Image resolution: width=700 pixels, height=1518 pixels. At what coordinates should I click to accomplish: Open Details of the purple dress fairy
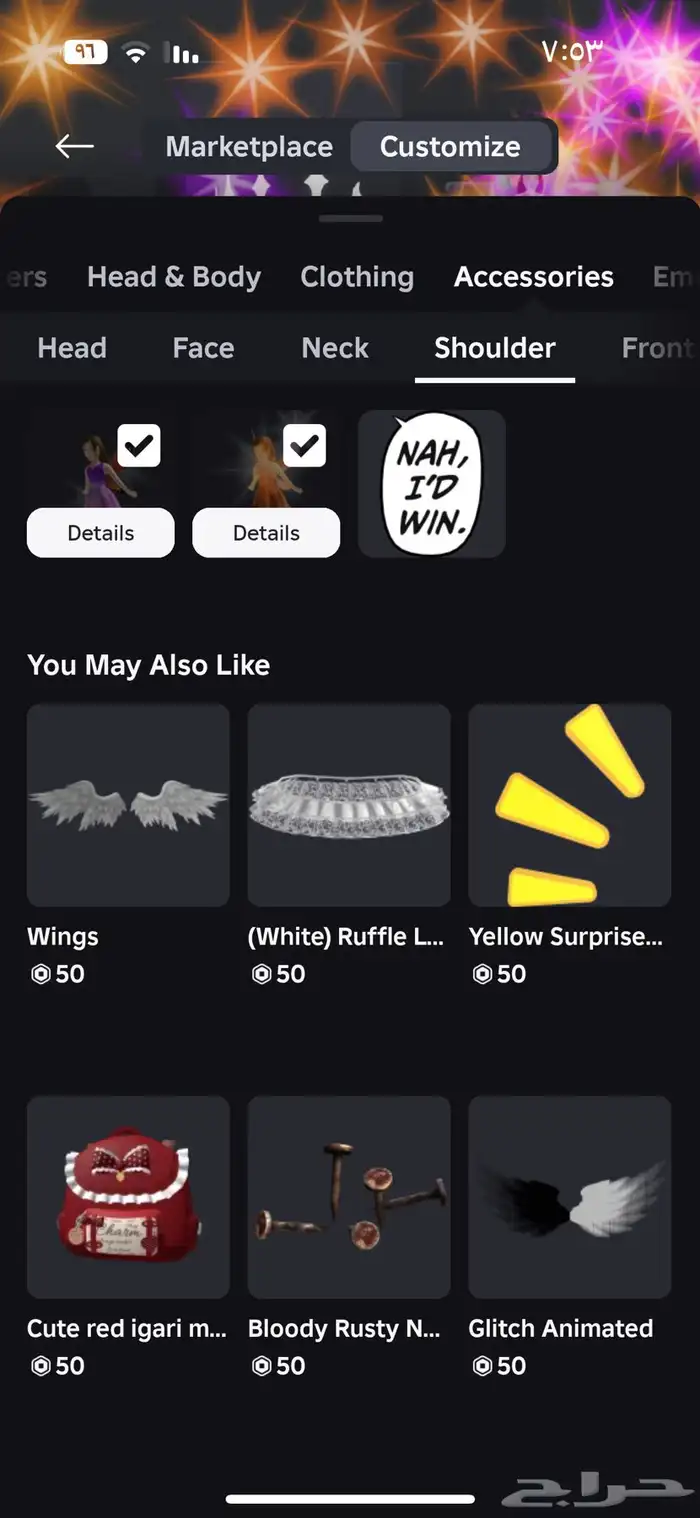[x=100, y=533]
